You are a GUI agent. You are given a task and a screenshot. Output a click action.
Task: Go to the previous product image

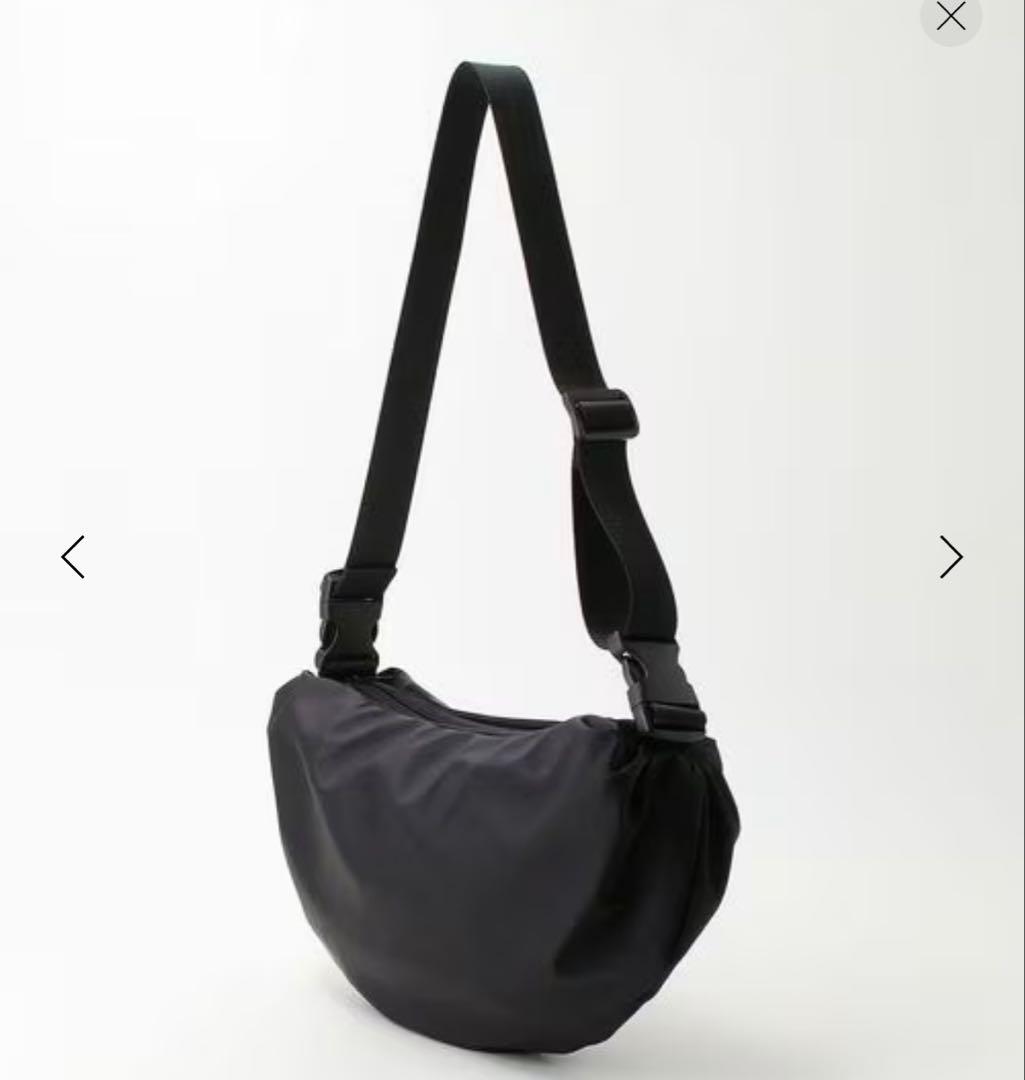click(73, 557)
